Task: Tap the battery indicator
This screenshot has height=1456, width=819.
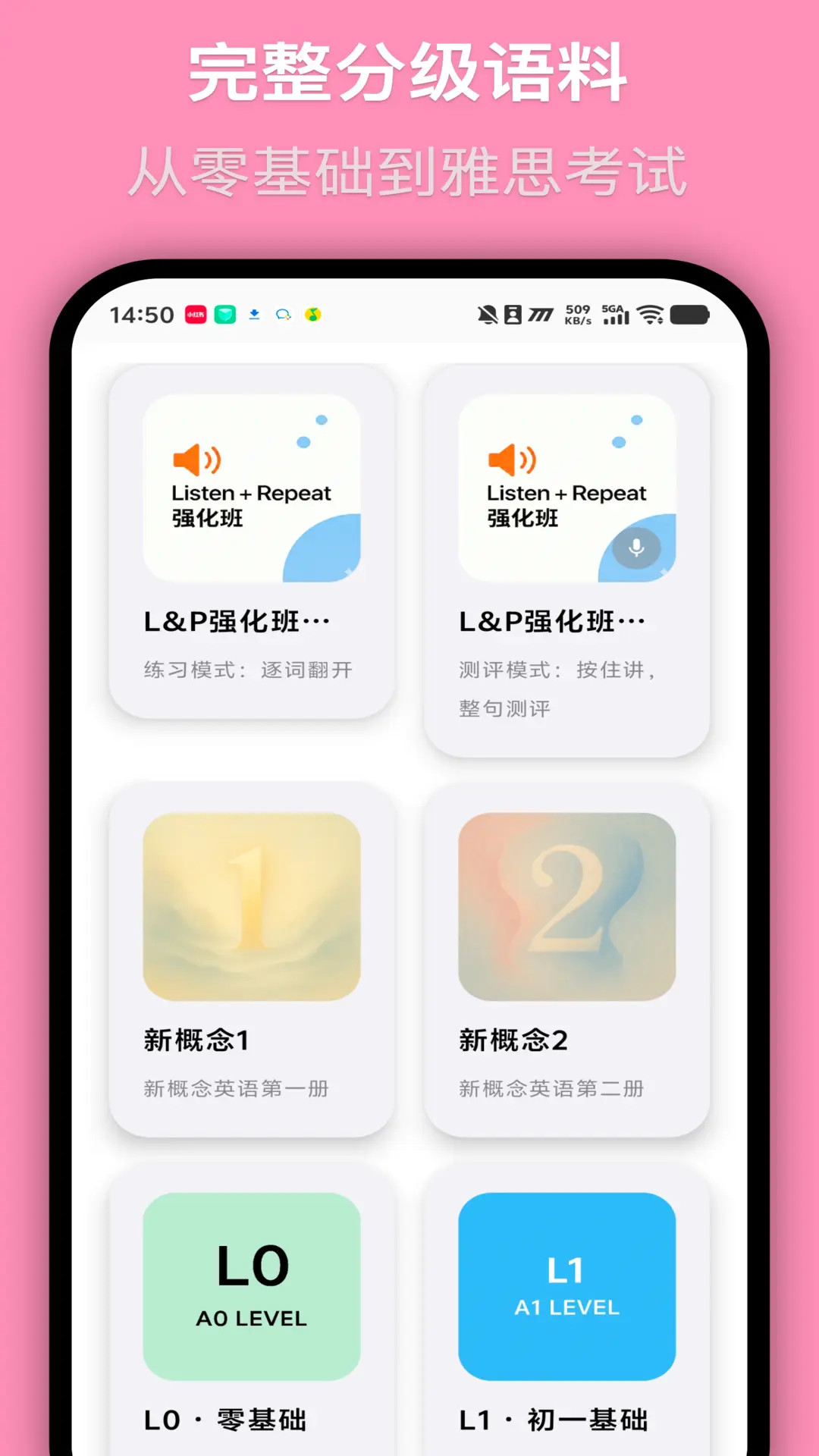Action: point(689,313)
